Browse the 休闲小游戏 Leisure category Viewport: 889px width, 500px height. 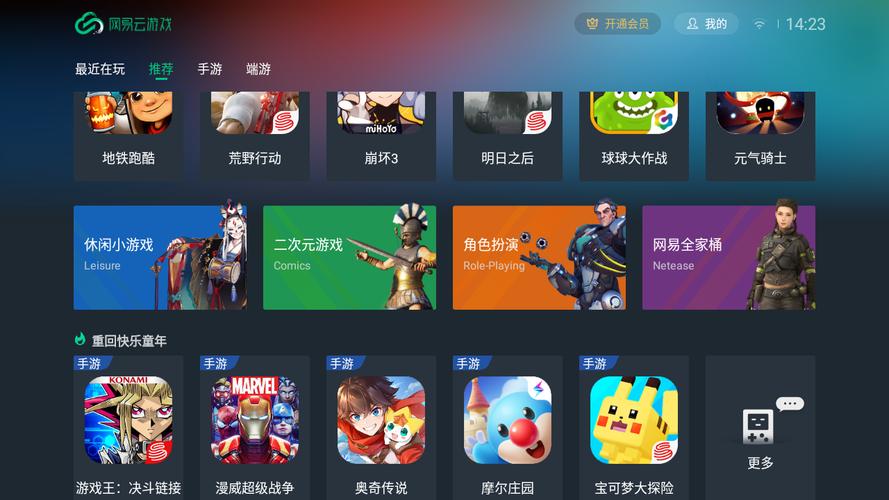[x=160, y=258]
